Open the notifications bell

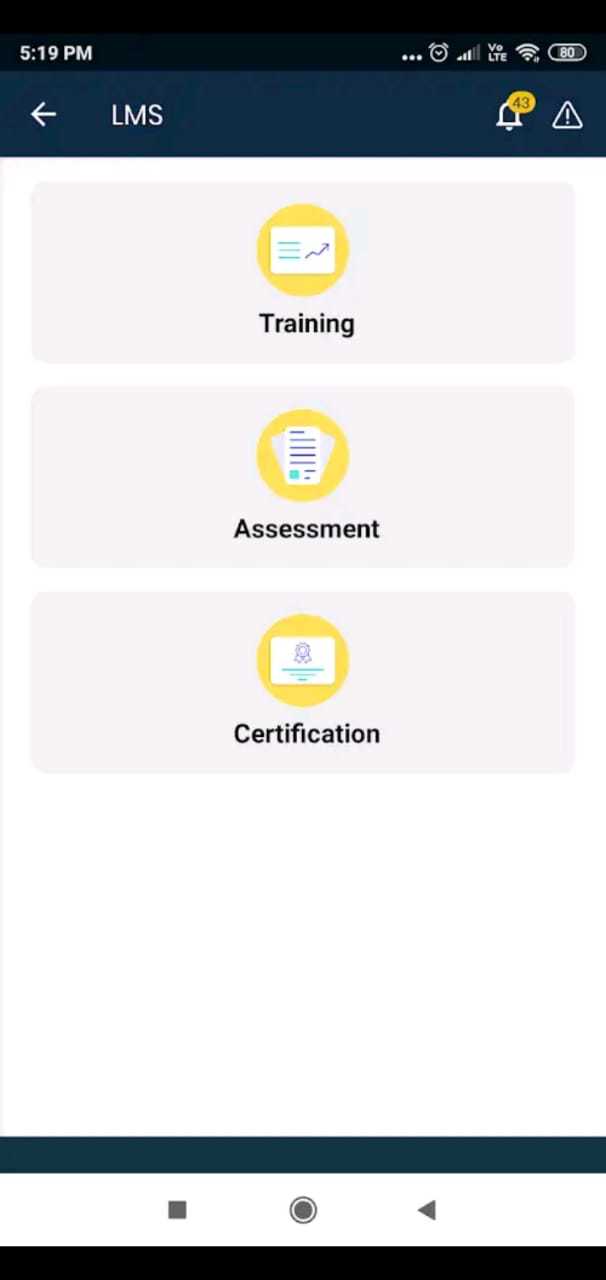point(510,116)
